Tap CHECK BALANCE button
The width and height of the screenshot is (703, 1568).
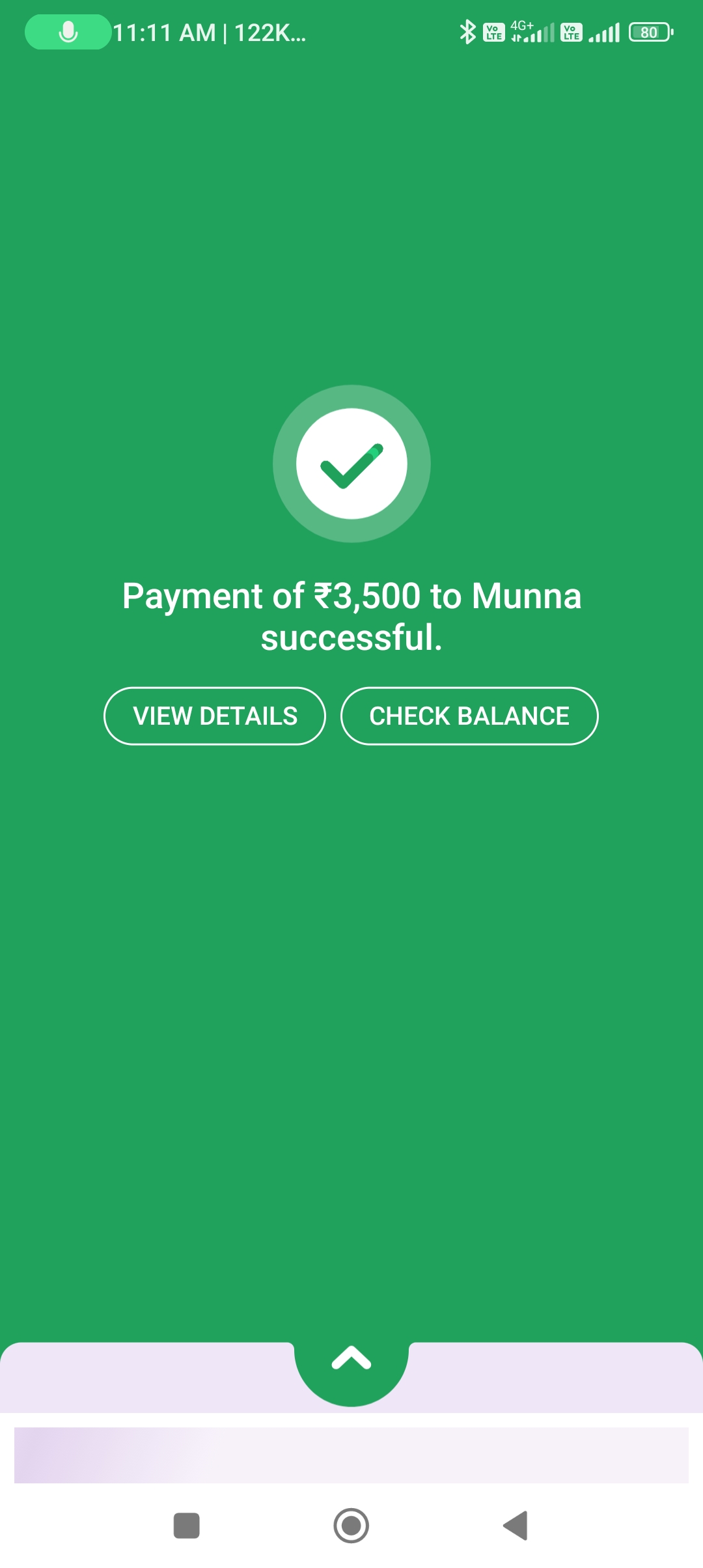tap(469, 716)
